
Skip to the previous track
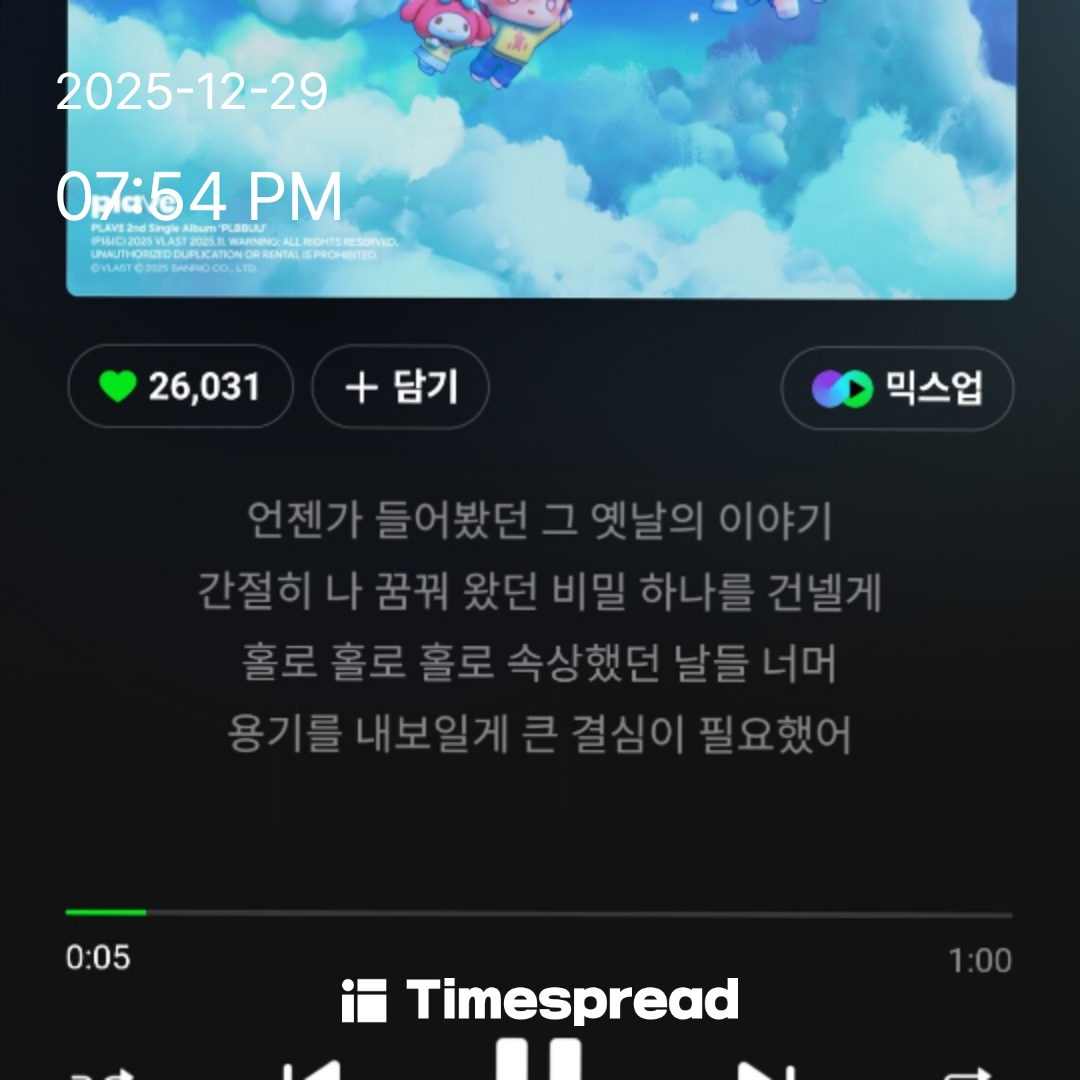[x=312, y=1070]
